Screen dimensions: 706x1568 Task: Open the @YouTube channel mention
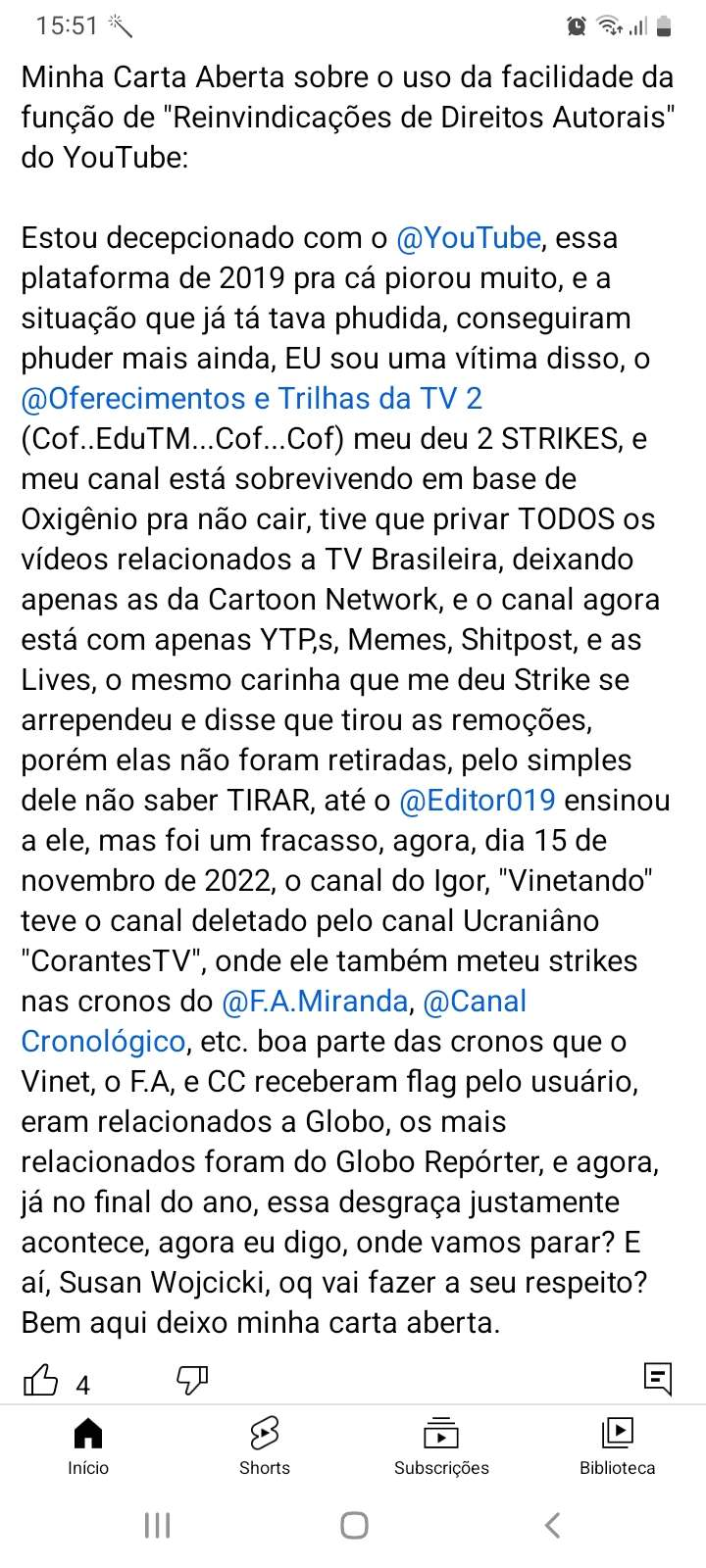[469, 238]
